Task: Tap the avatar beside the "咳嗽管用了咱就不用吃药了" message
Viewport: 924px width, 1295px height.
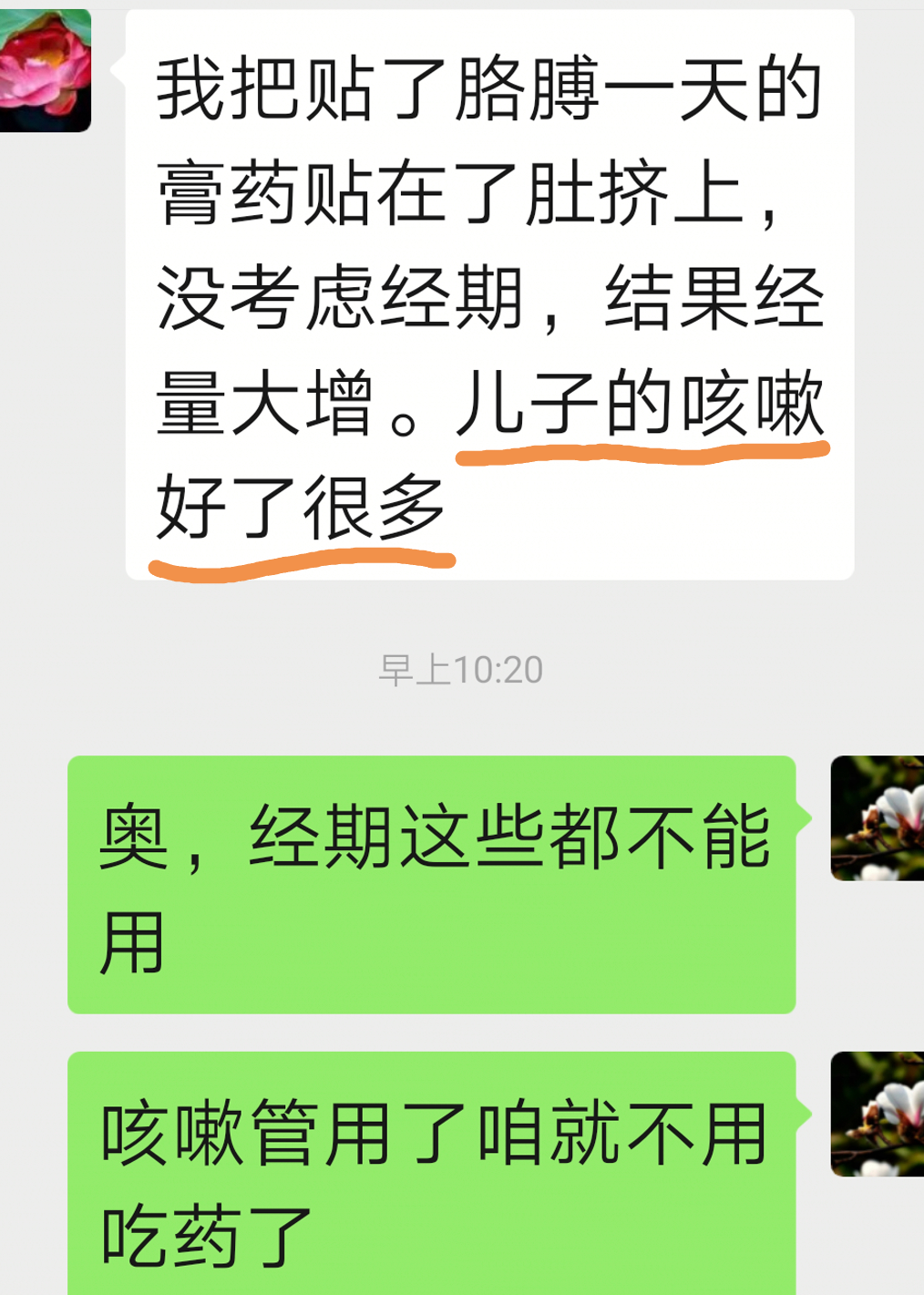Action: pyautogui.click(x=877, y=1114)
